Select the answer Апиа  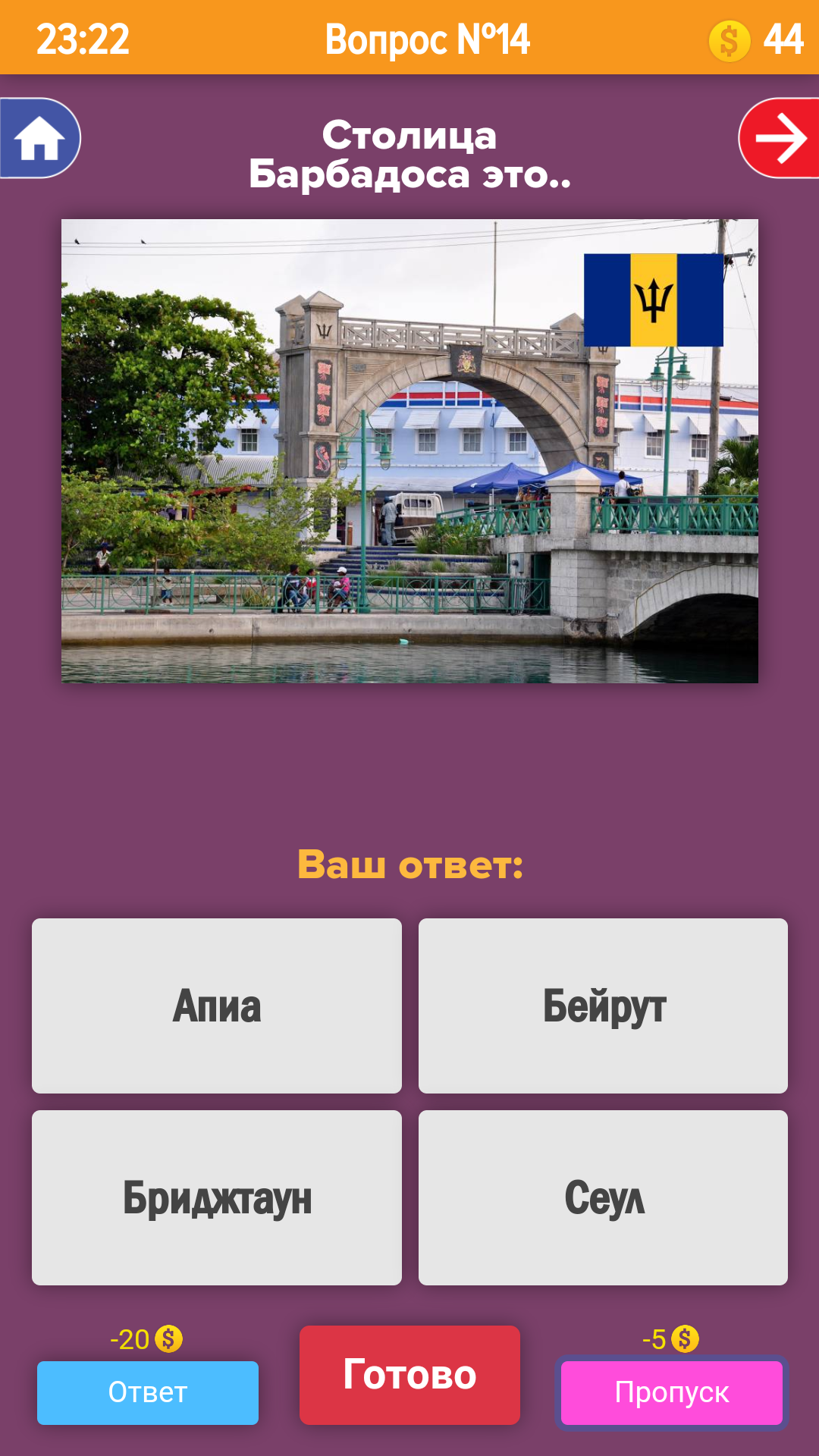coord(217,1006)
